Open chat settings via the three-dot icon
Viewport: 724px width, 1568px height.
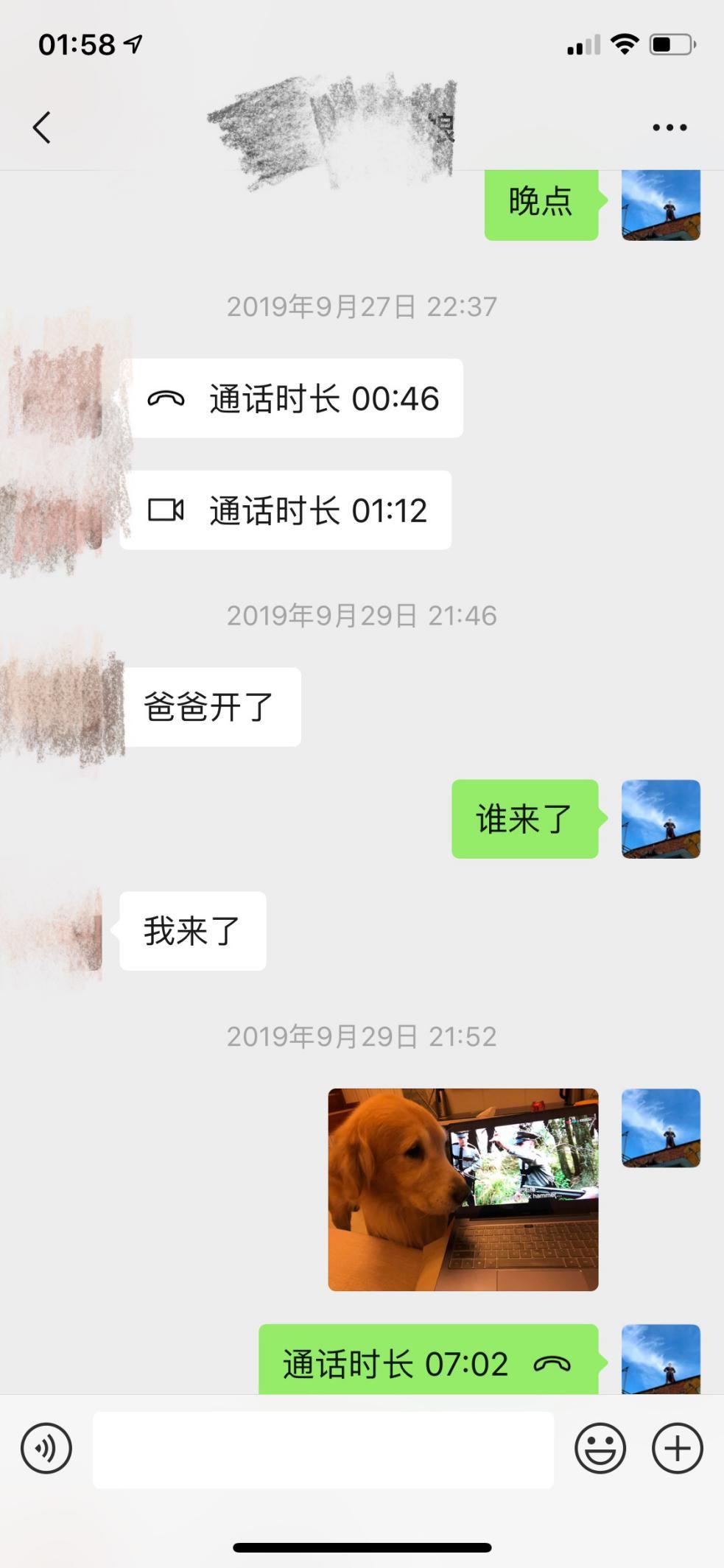click(669, 127)
